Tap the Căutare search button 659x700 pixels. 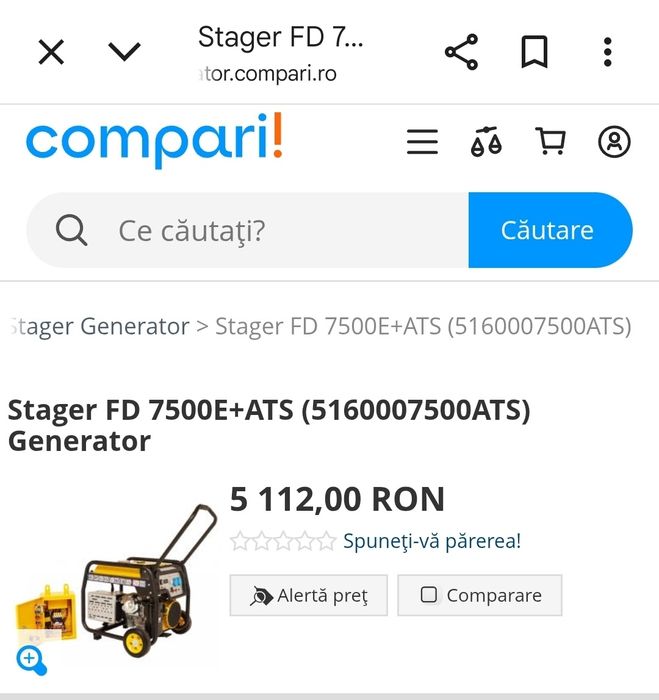tap(548, 231)
